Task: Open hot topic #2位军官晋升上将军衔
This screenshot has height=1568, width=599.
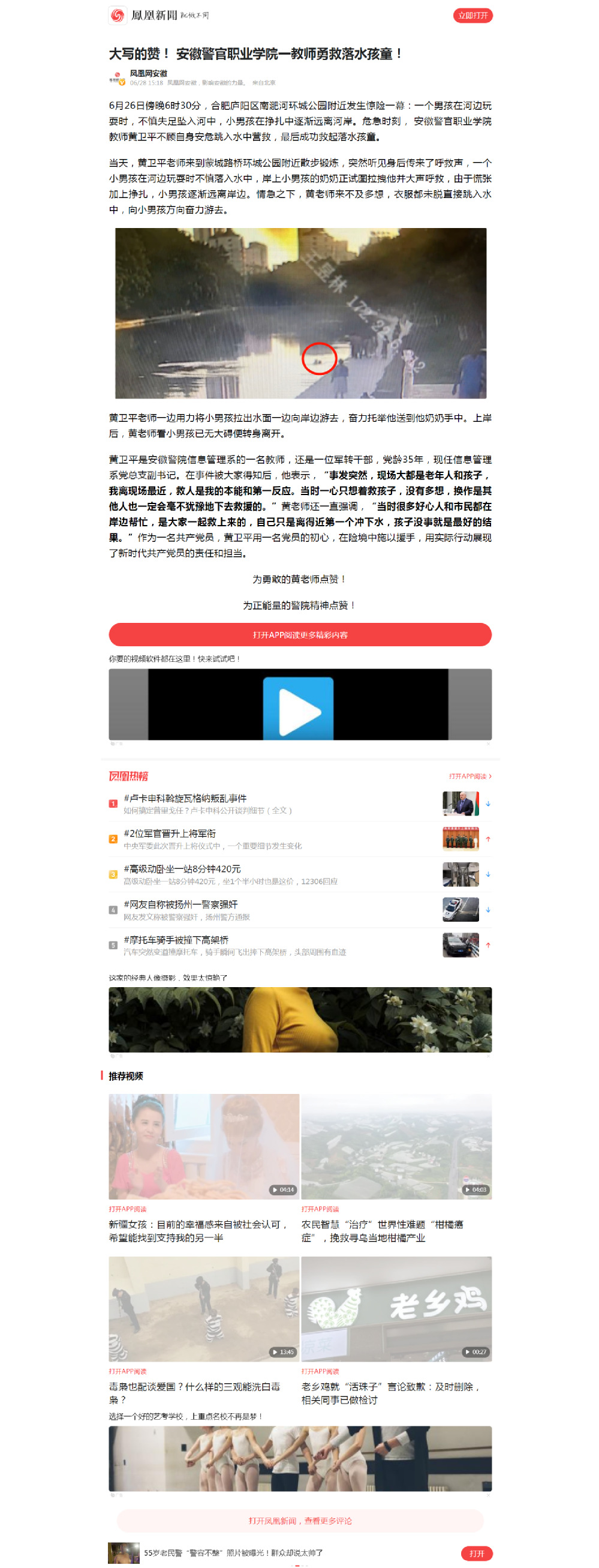Action: [x=170, y=834]
